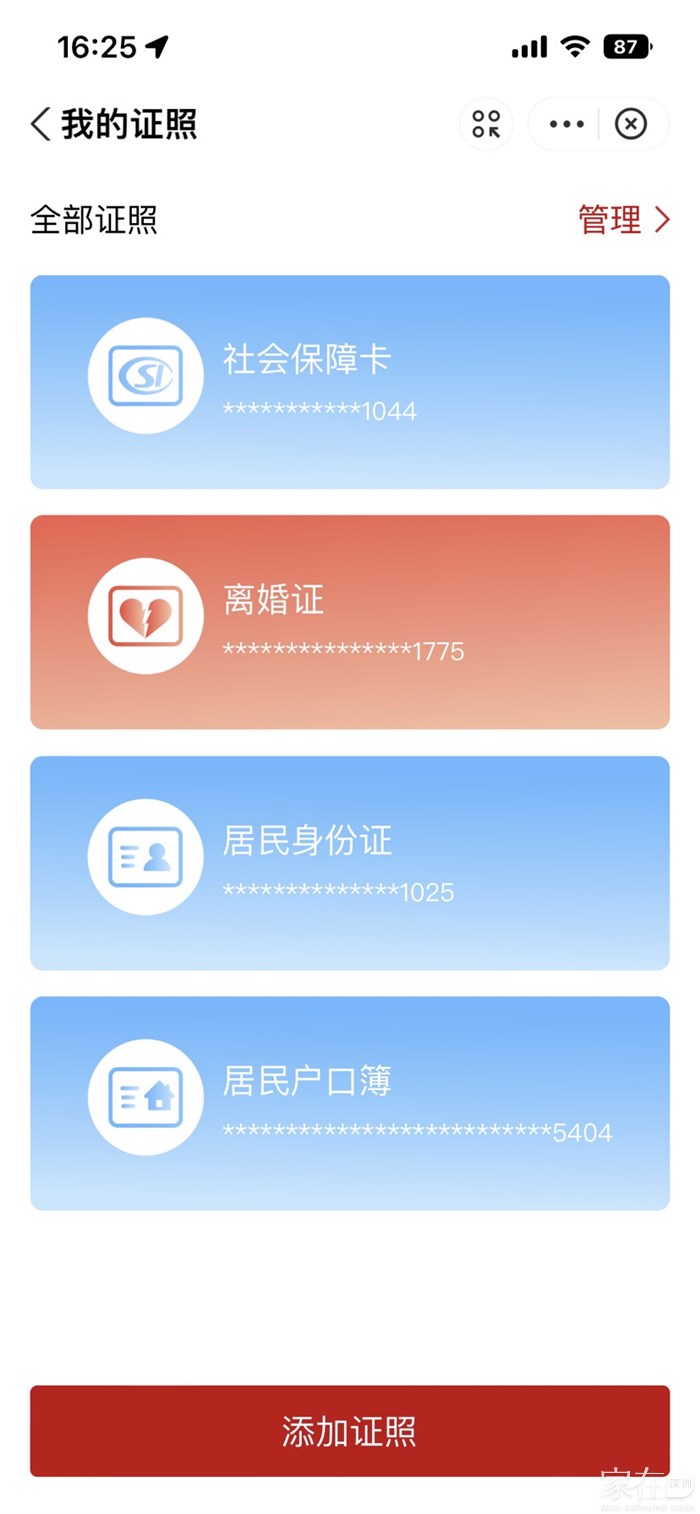Open the 离婚证 card

click(349, 622)
